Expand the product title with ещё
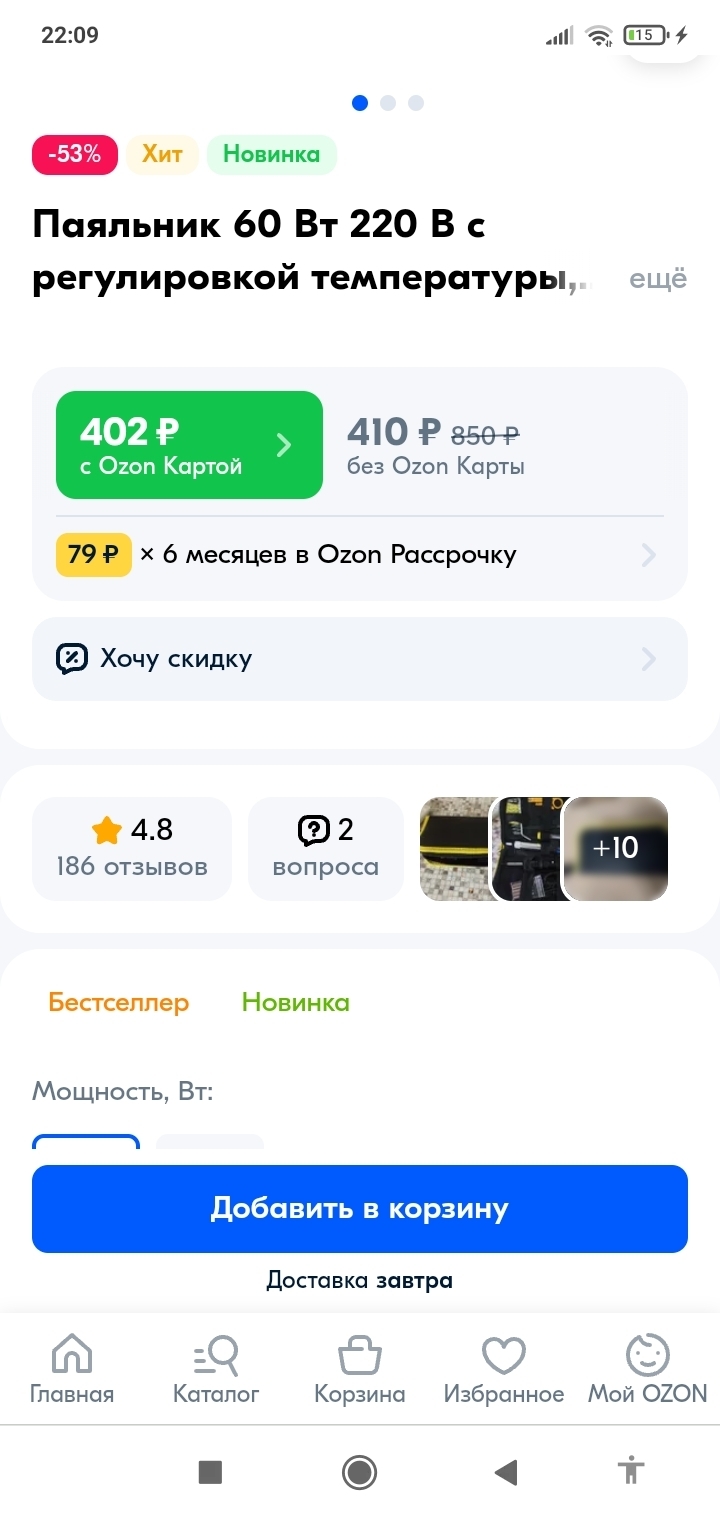Image resolution: width=720 pixels, height=1520 pixels. tap(657, 279)
